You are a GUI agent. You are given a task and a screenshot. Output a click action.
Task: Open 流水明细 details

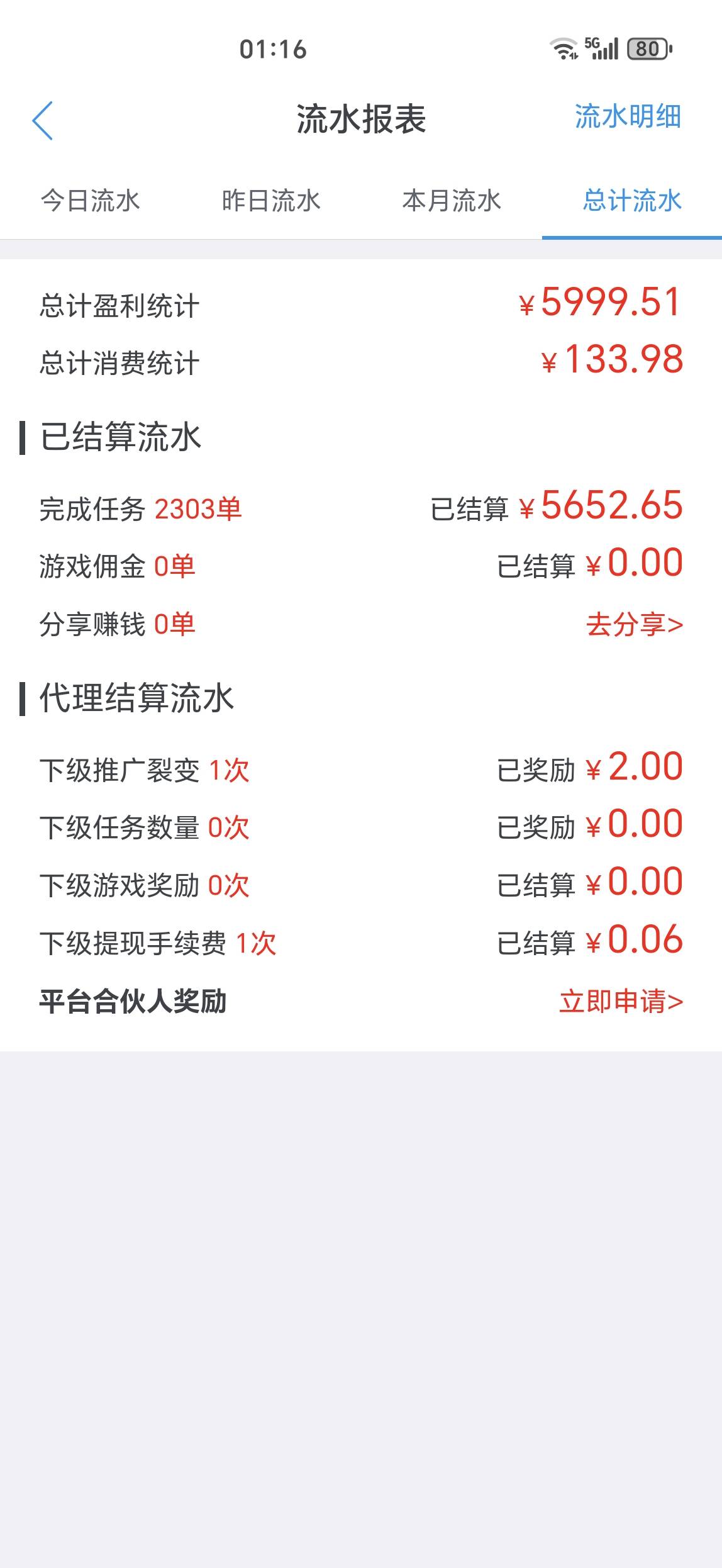click(627, 117)
